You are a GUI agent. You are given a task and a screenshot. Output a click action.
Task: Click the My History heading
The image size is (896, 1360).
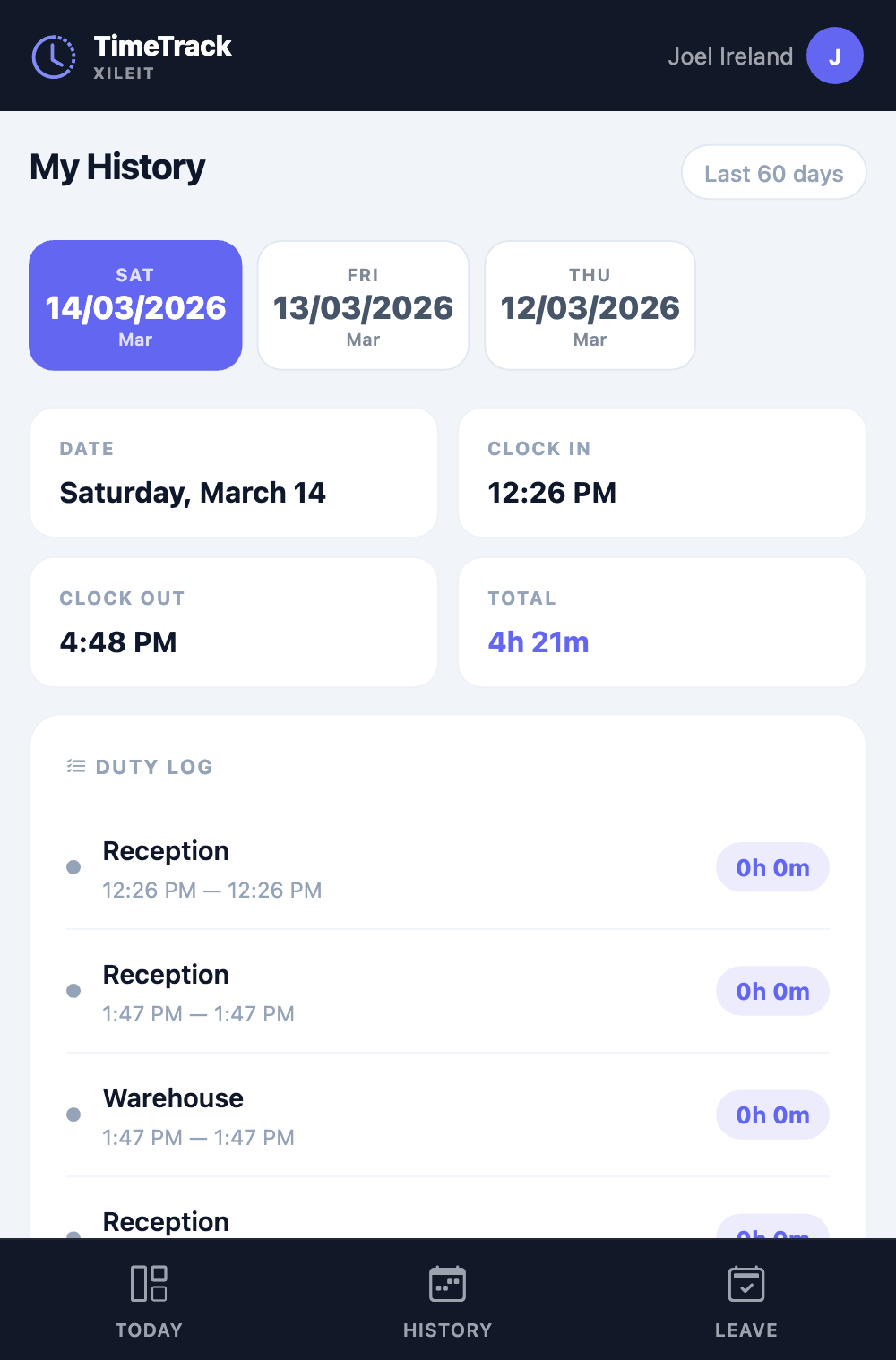coord(117,167)
